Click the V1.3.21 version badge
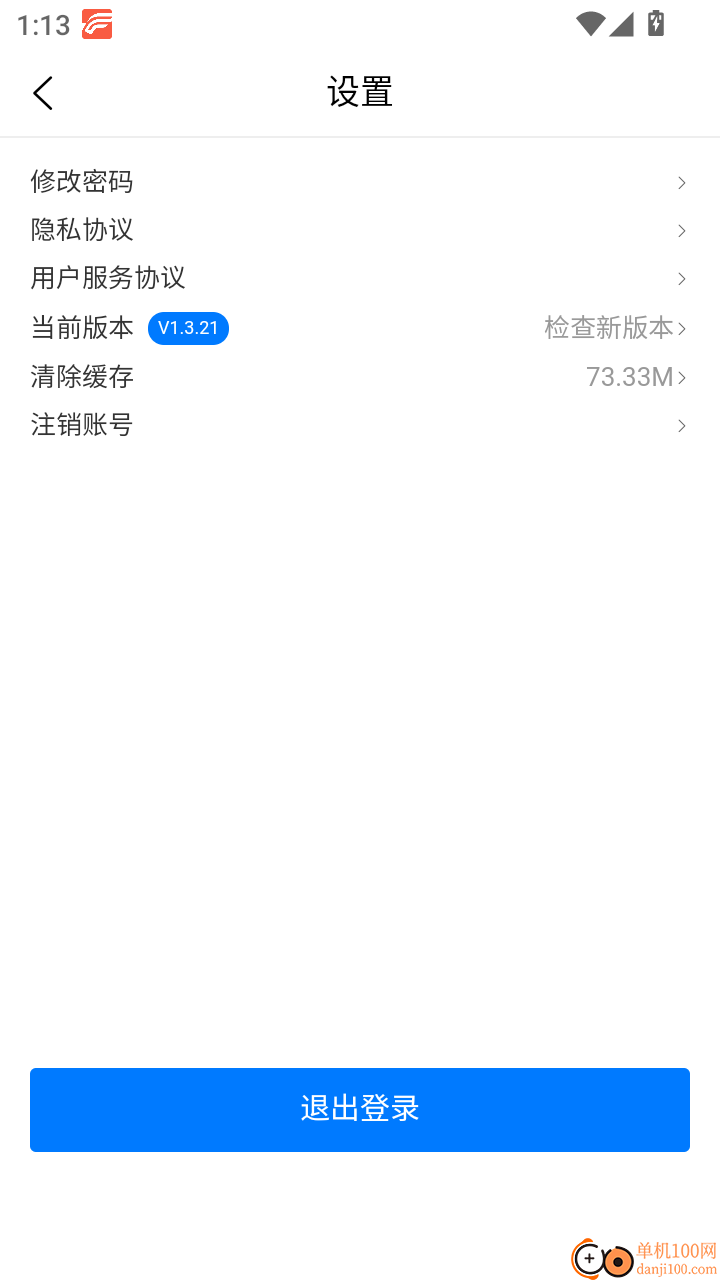The height and width of the screenshot is (1280, 720). 188,328
